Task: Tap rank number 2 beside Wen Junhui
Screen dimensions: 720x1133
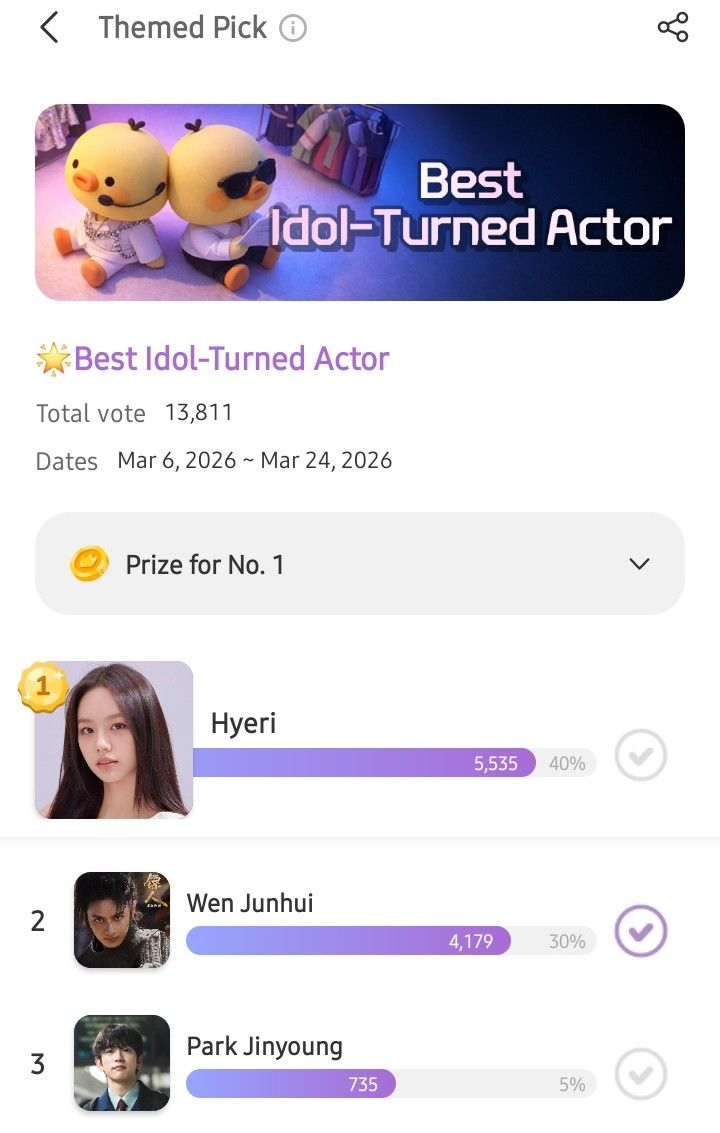Action: (x=38, y=920)
